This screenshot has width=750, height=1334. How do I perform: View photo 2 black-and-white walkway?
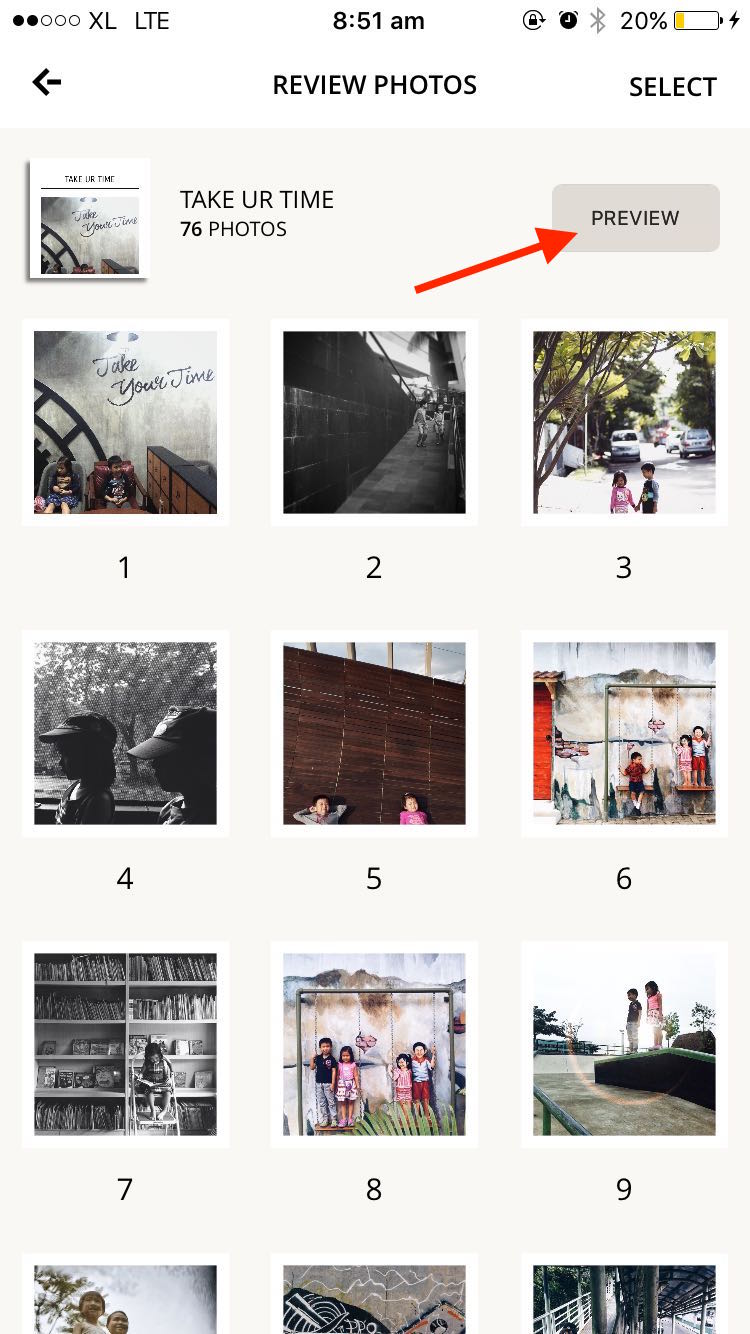tap(374, 422)
